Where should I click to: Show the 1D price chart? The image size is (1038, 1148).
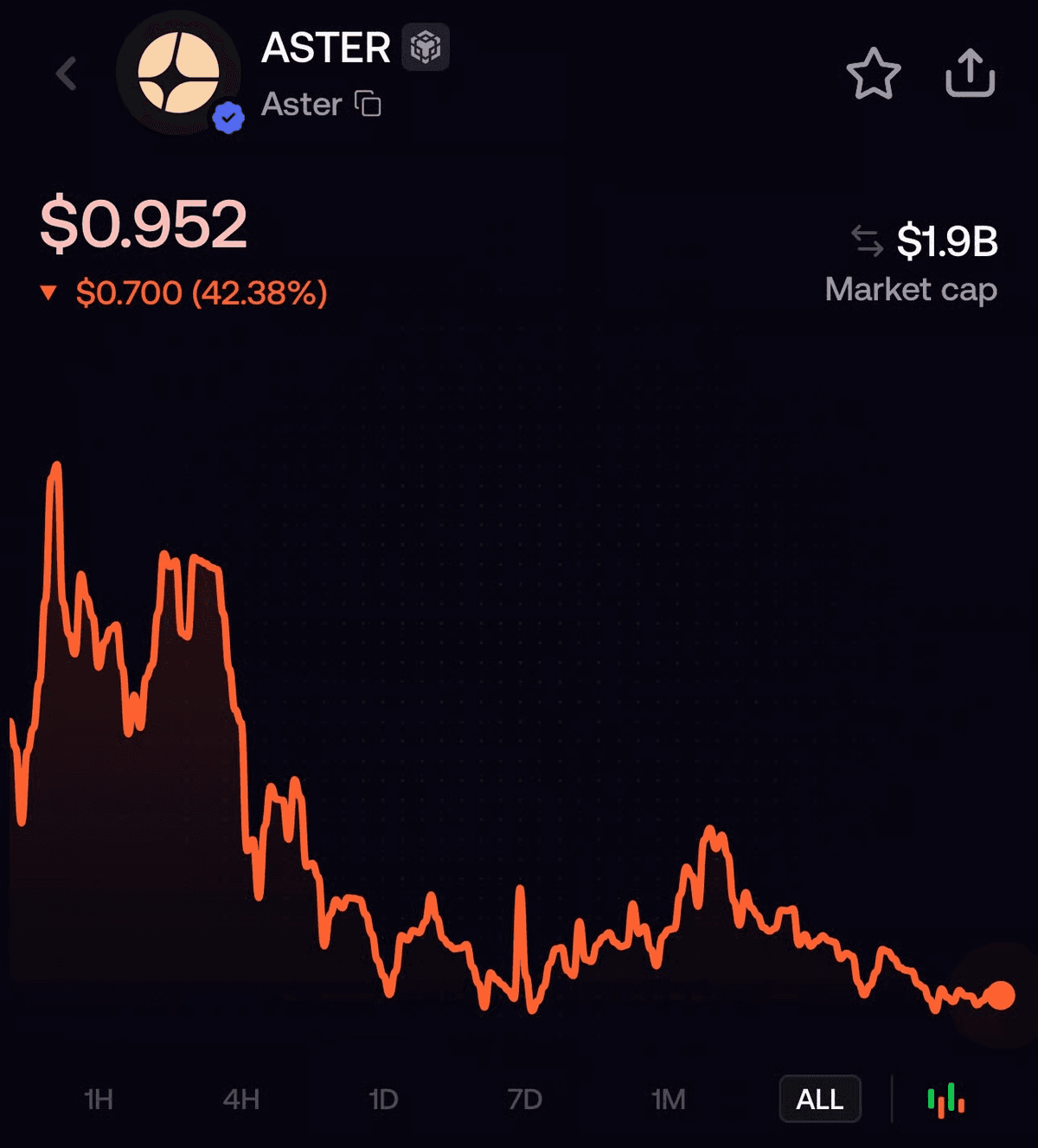pyautogui.click(x=383, y=1100)
